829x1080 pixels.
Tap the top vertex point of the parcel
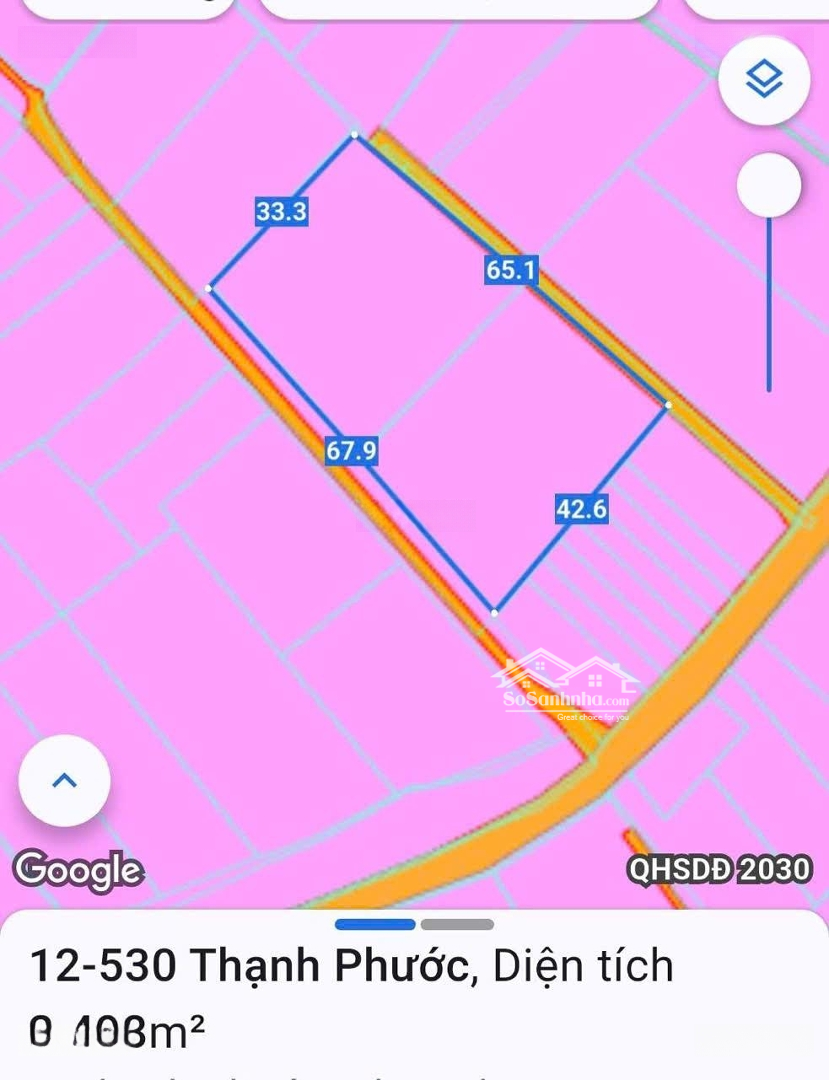(353, 133)
